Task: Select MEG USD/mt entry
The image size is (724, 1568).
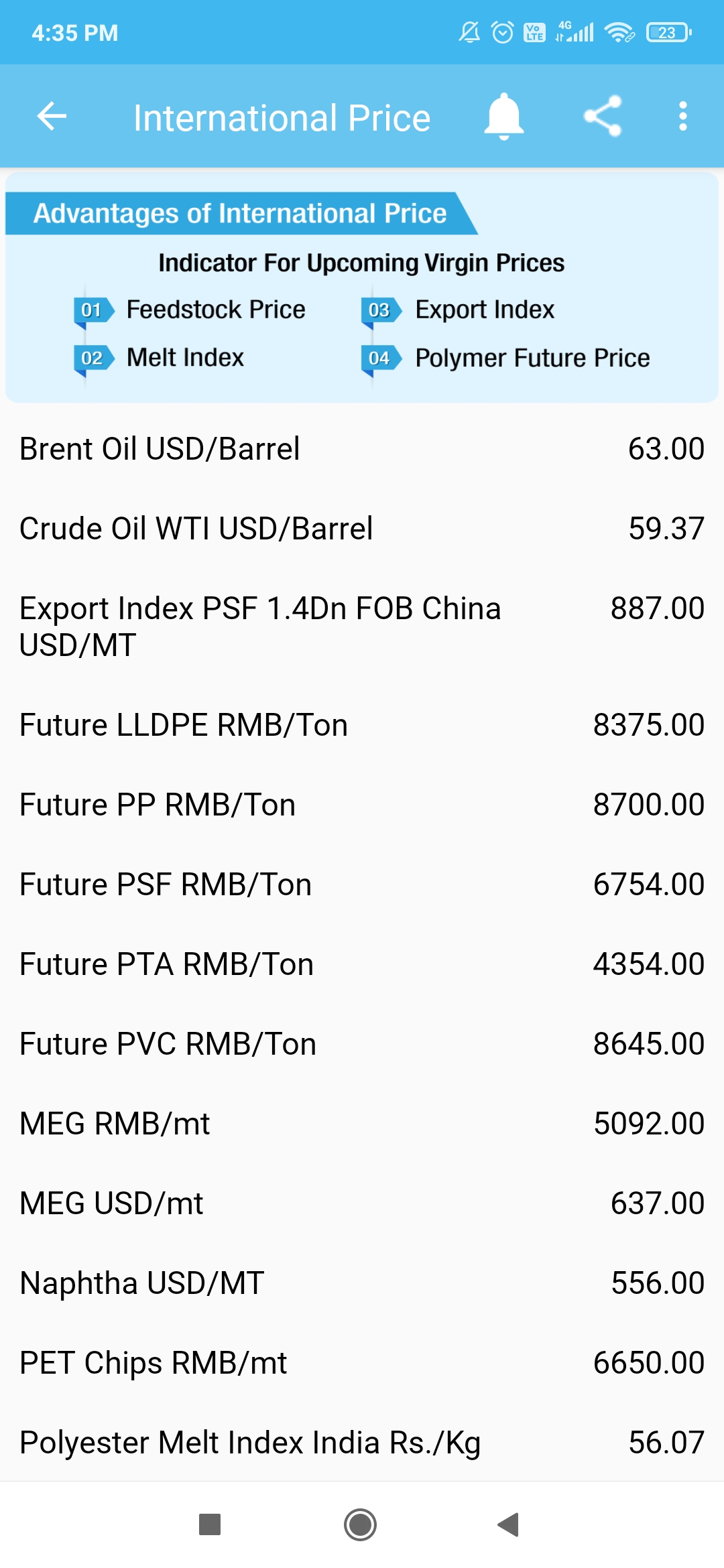Action: point(362,1203)
